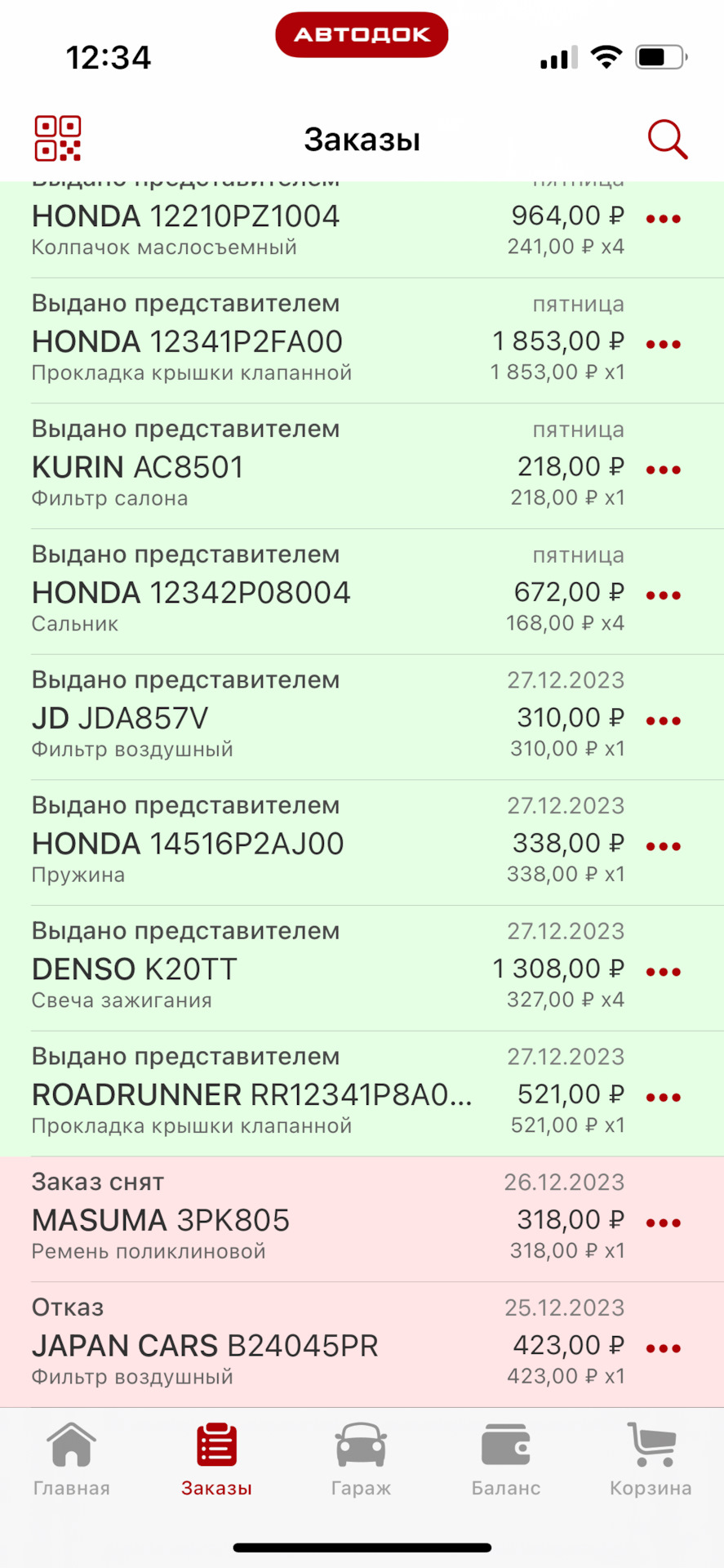The image size is (724, 1568).
Task: Open actions for the ROADRUNNER gasket order
Action: tap(664, 1096)
